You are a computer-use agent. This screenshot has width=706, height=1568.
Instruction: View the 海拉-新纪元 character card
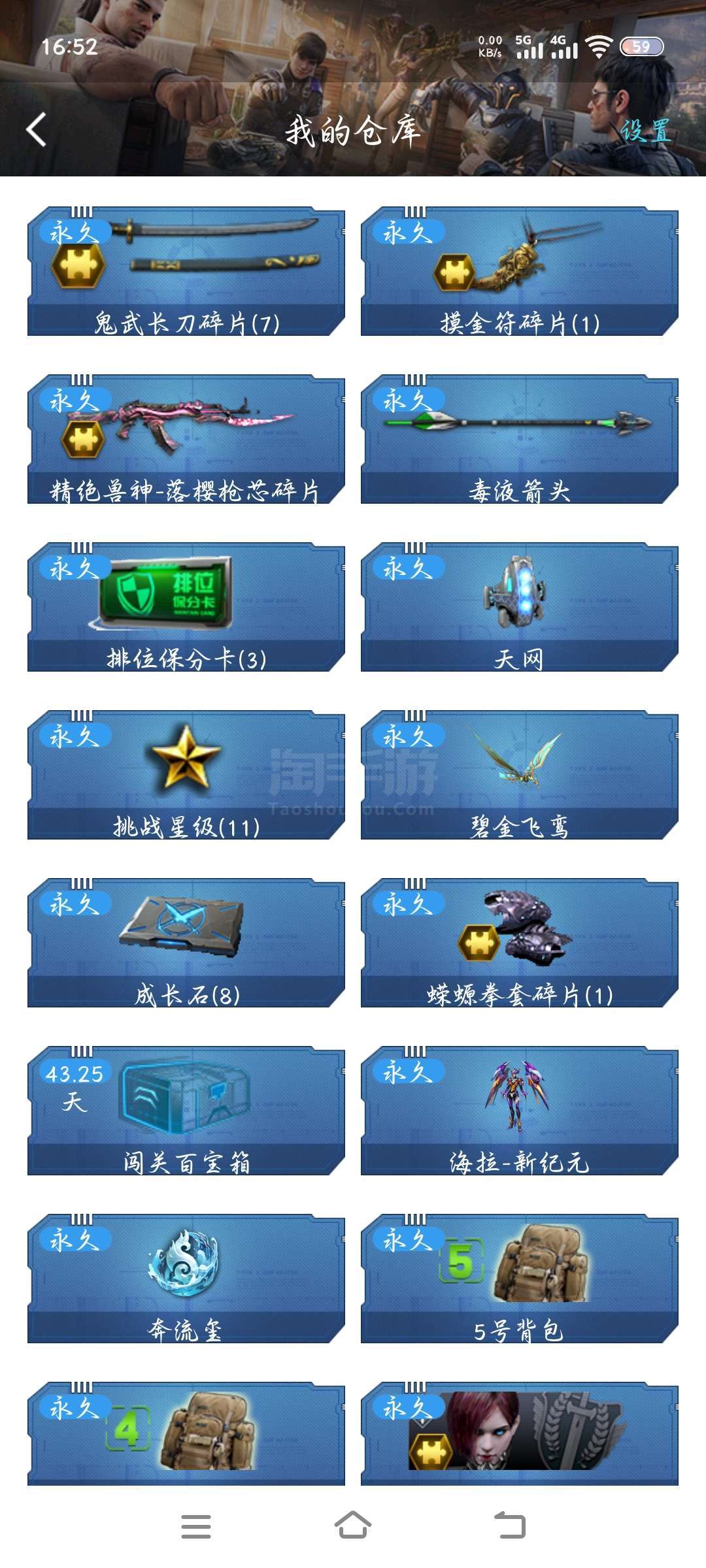[x=520, y=1111]
